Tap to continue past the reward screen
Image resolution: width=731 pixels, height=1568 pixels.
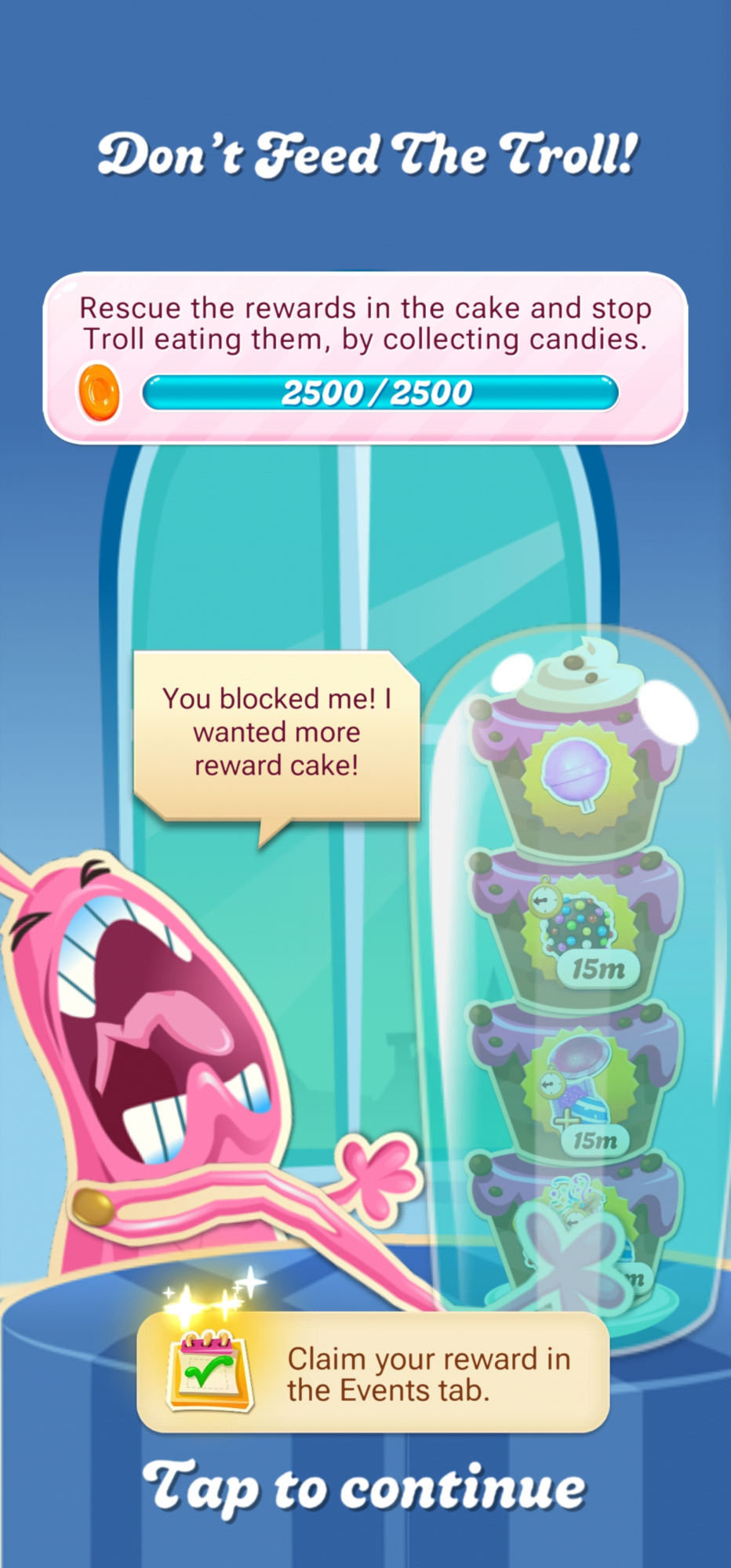tap(364, 1487)
